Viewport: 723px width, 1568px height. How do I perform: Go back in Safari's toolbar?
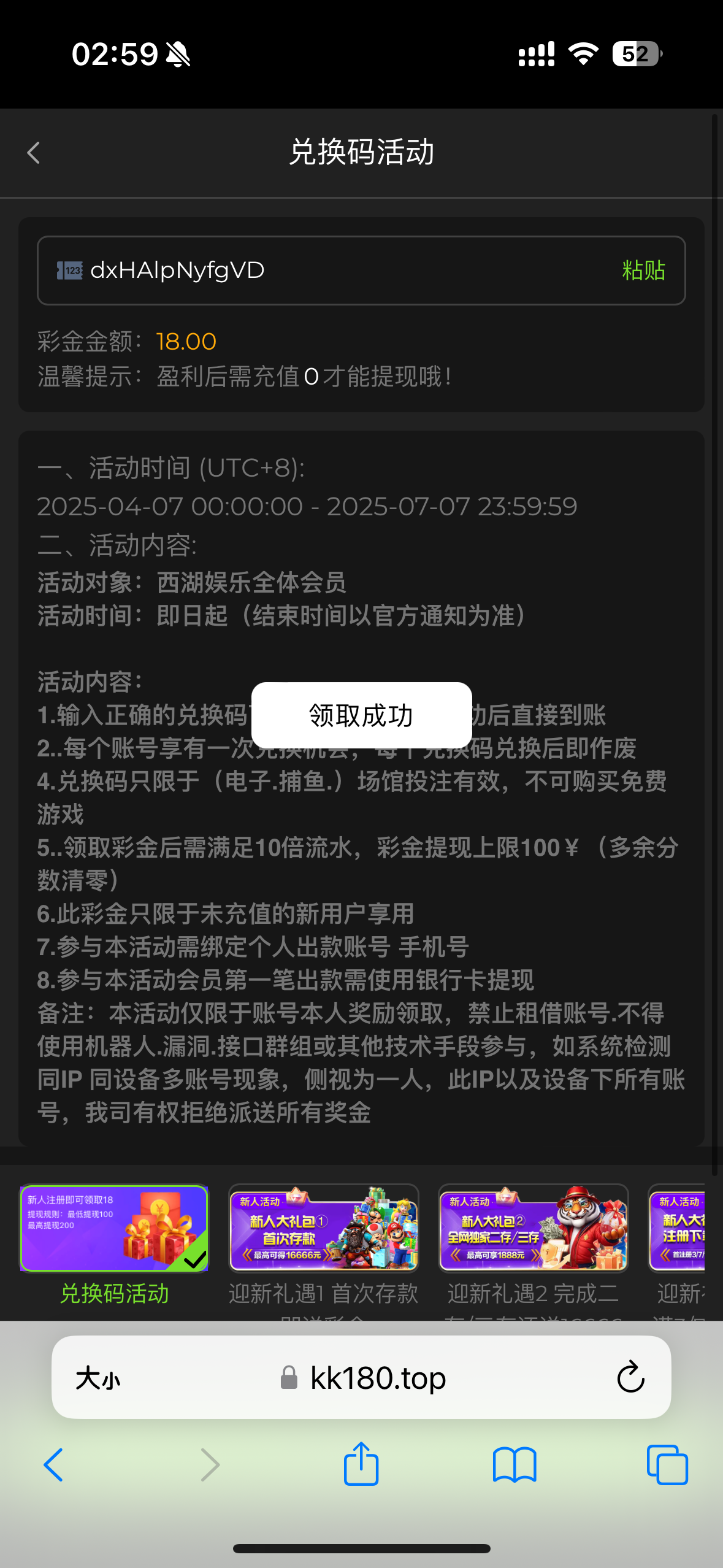pyautogui.click(x=53, y=1465)
